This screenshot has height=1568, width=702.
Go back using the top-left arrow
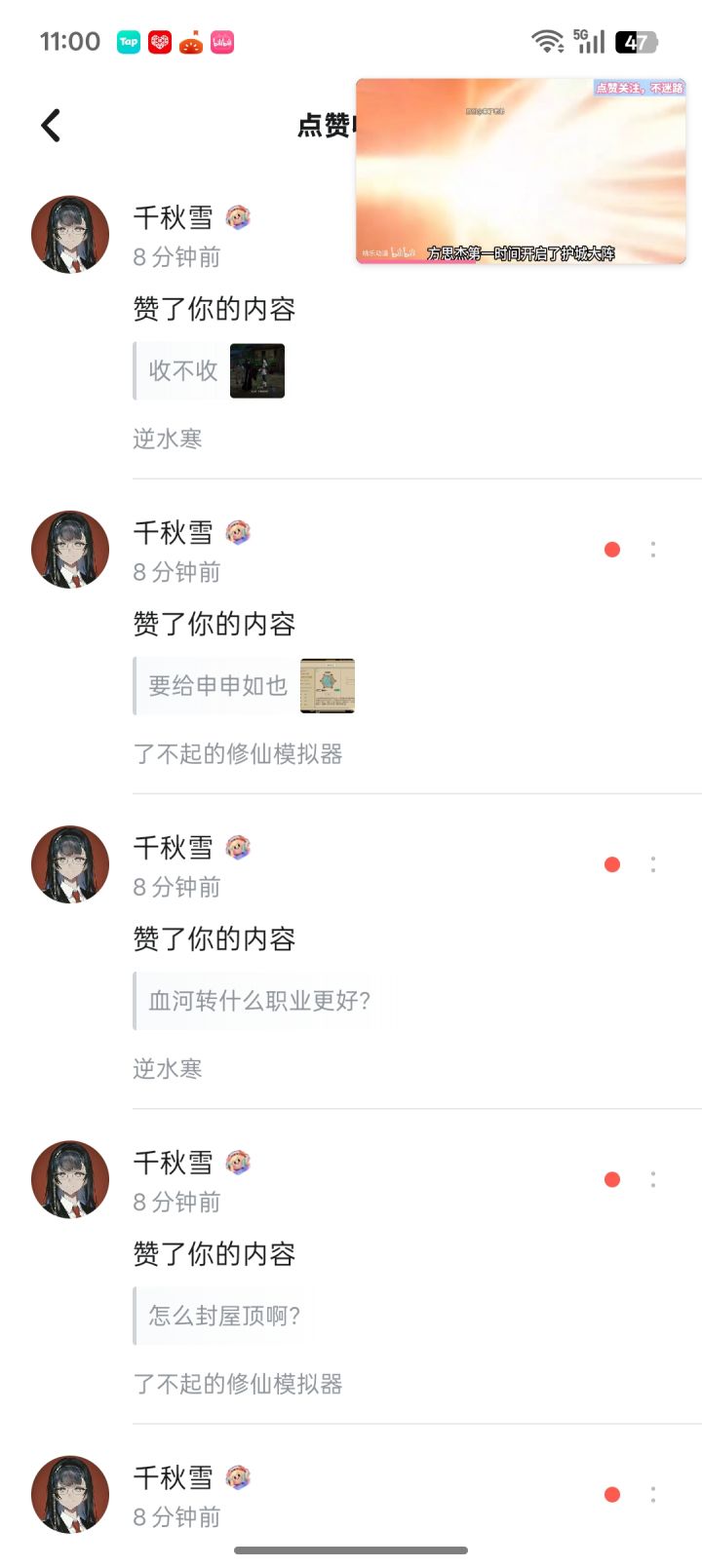[x=51, y=125]
